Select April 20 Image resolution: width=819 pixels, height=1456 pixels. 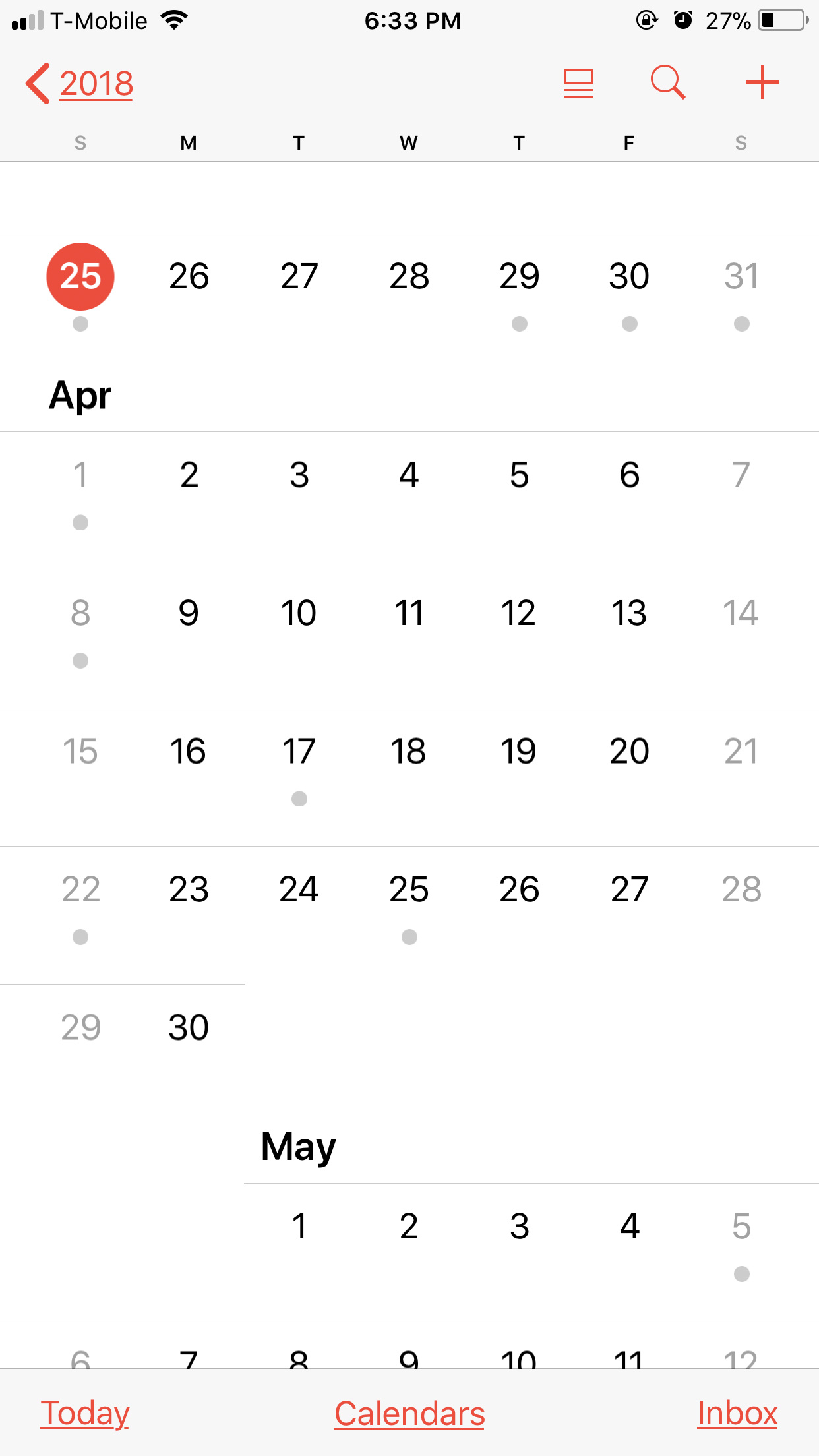(629, 752)
